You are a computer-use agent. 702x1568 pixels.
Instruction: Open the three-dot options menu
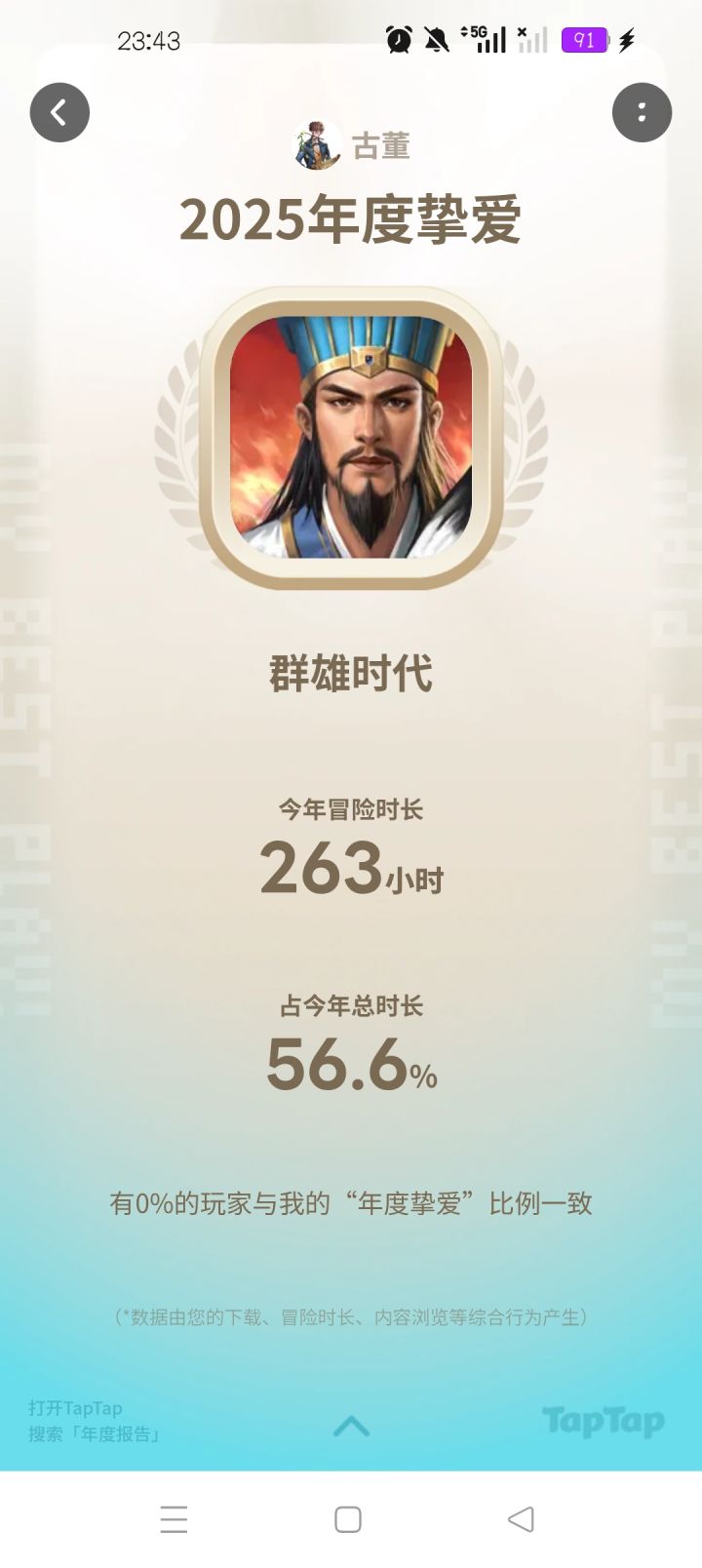641,112
